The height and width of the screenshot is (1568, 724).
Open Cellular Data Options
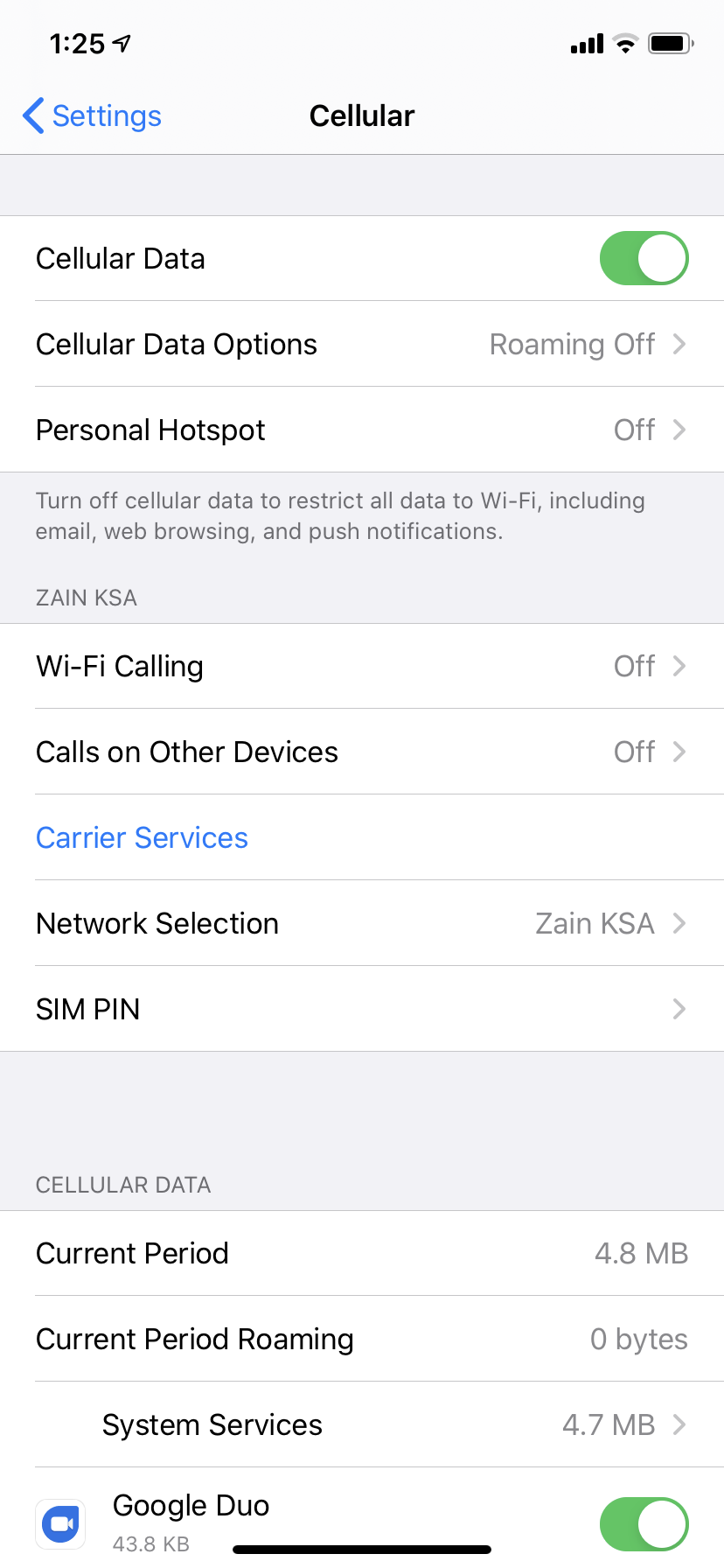point(362,344)
